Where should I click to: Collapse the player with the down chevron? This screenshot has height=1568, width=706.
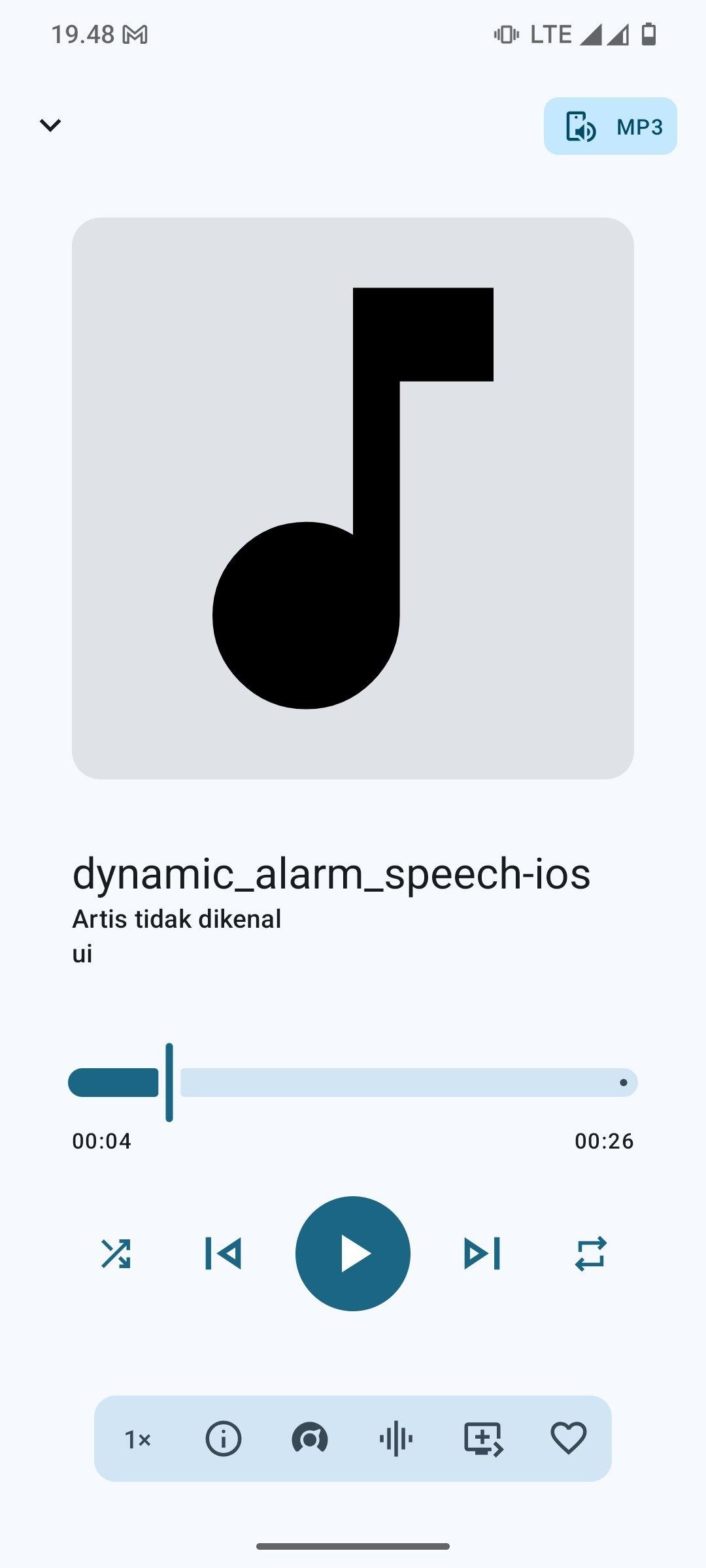click(50, 125)
